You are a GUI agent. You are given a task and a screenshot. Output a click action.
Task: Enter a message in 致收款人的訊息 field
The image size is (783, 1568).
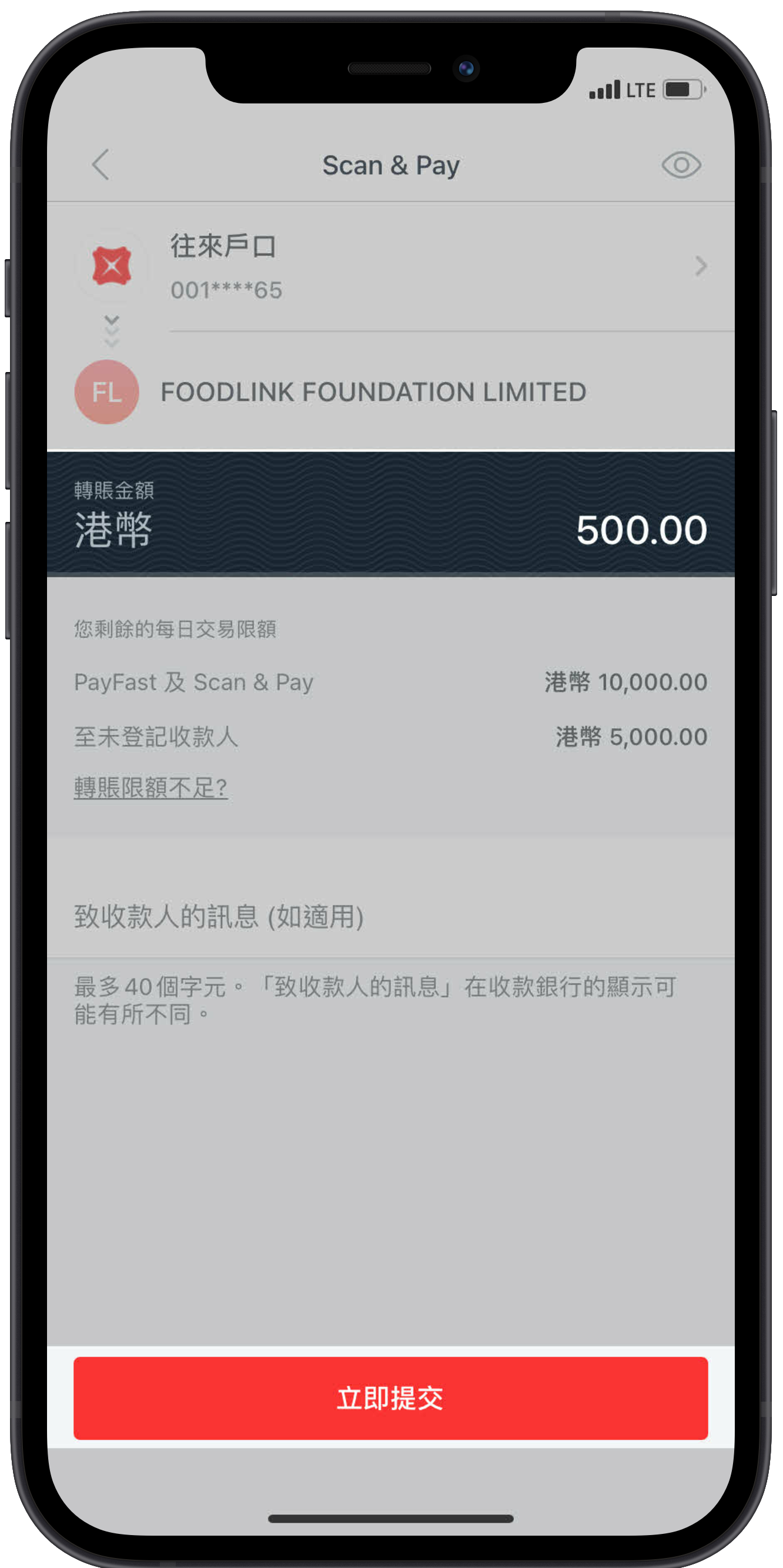(390, 916)
